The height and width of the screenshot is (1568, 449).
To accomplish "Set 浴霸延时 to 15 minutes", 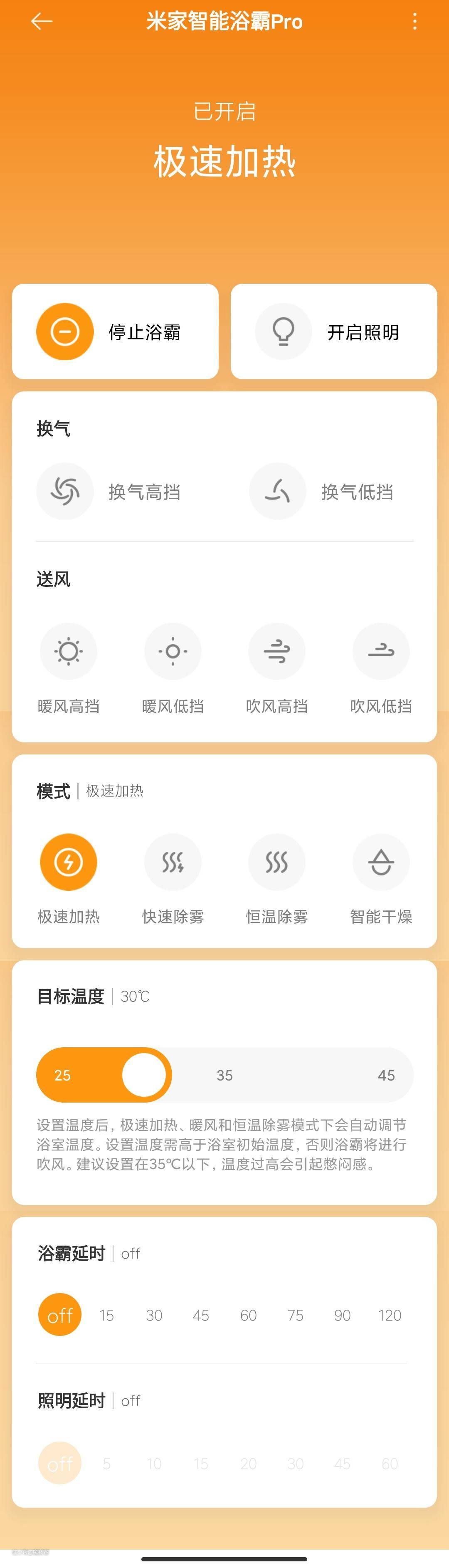I will [106, 1316].
